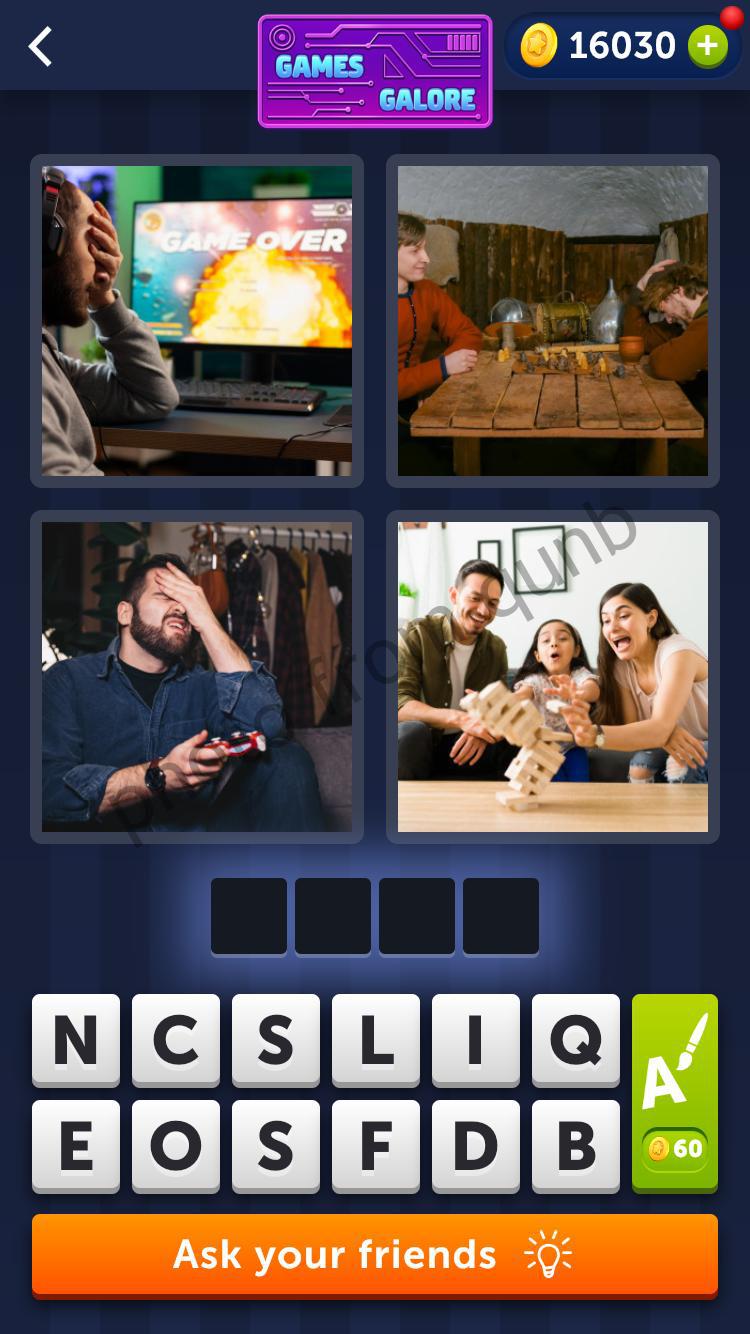Pick the letter L tile
Screen dimensions: 750x1334
(376, 1040)
